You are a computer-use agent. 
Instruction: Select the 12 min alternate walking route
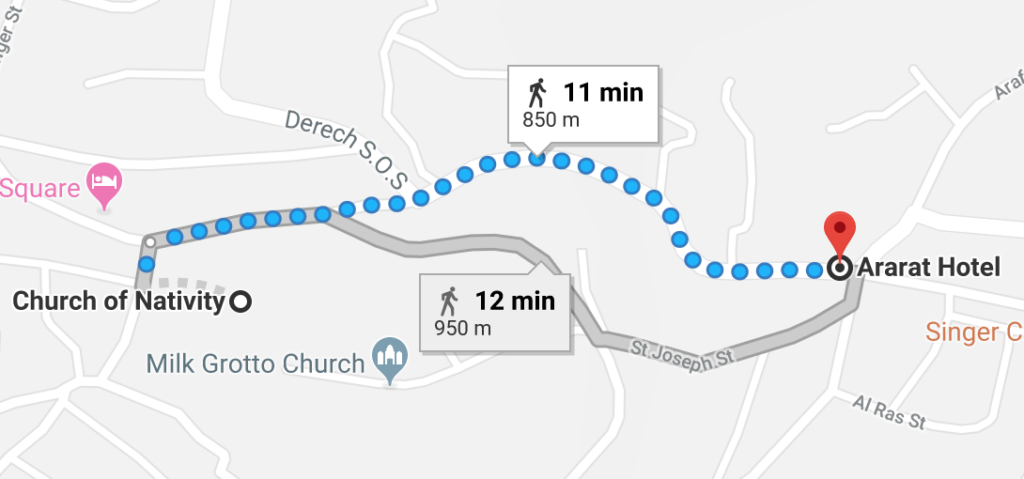tap(495, 311)
